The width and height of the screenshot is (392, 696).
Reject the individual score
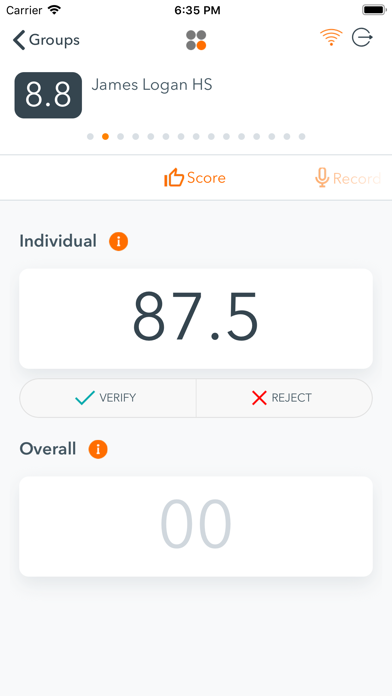(x=284, y=398)
